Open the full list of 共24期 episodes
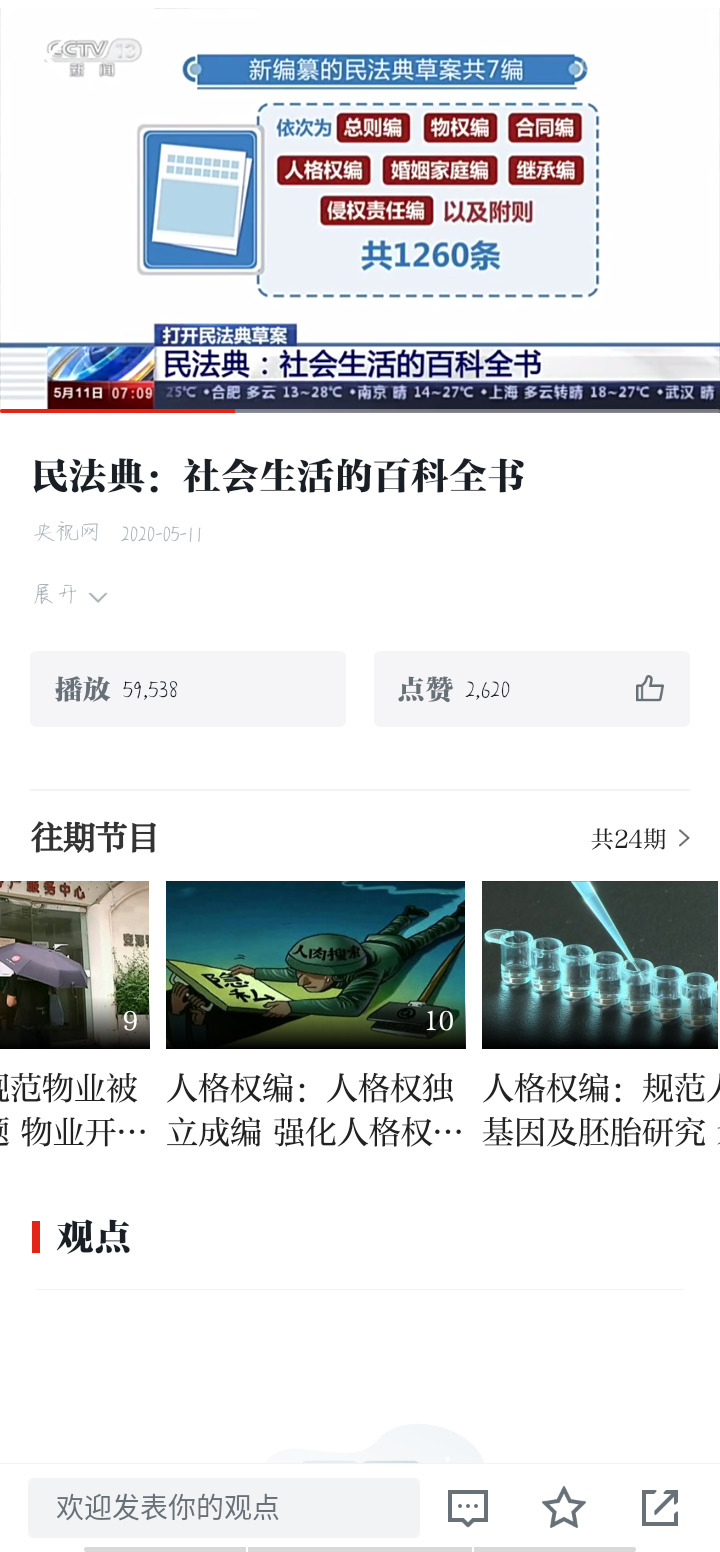Image resolution: width=720 pixels, height=1552 pixels. pyautogui.click(x=640, y=838)
